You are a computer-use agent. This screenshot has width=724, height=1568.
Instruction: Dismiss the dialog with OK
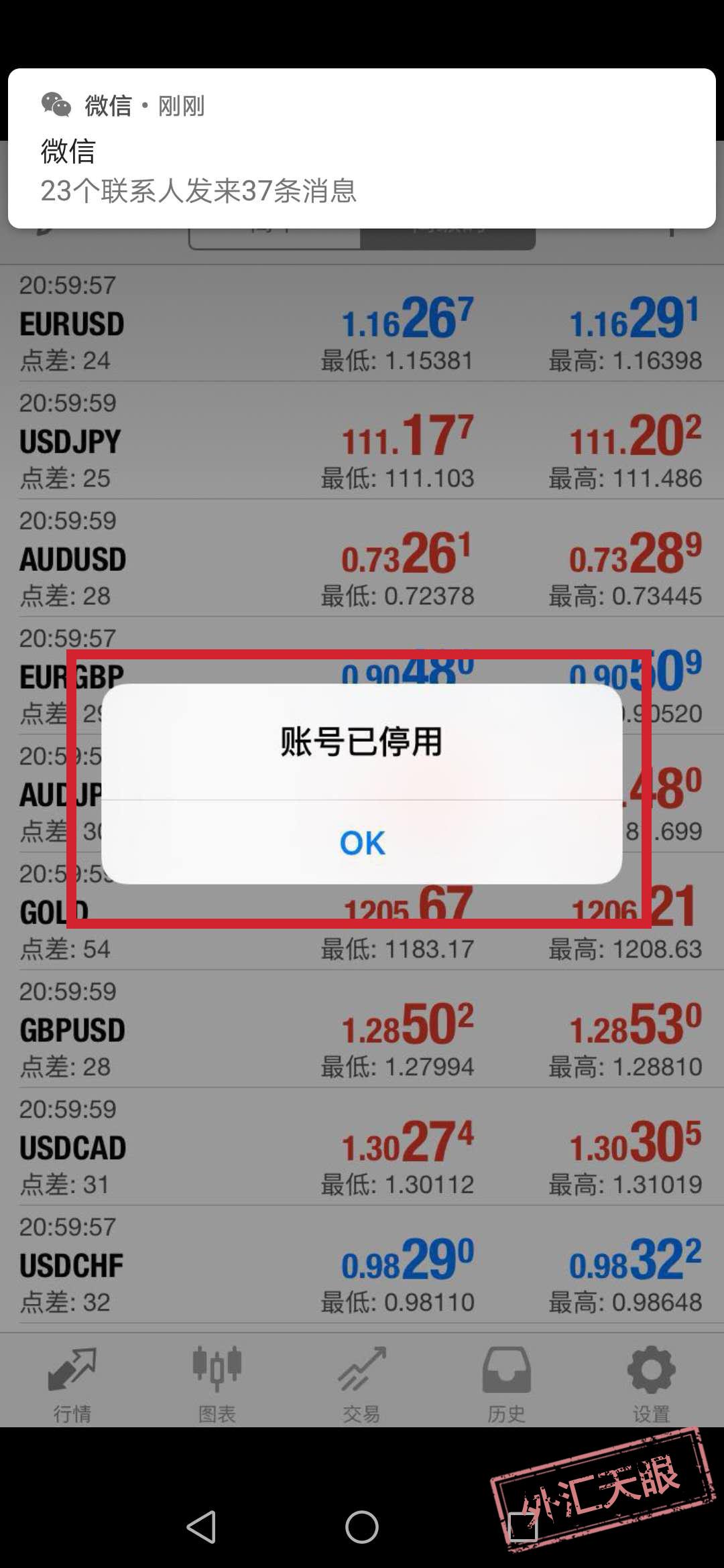[362, 843]
